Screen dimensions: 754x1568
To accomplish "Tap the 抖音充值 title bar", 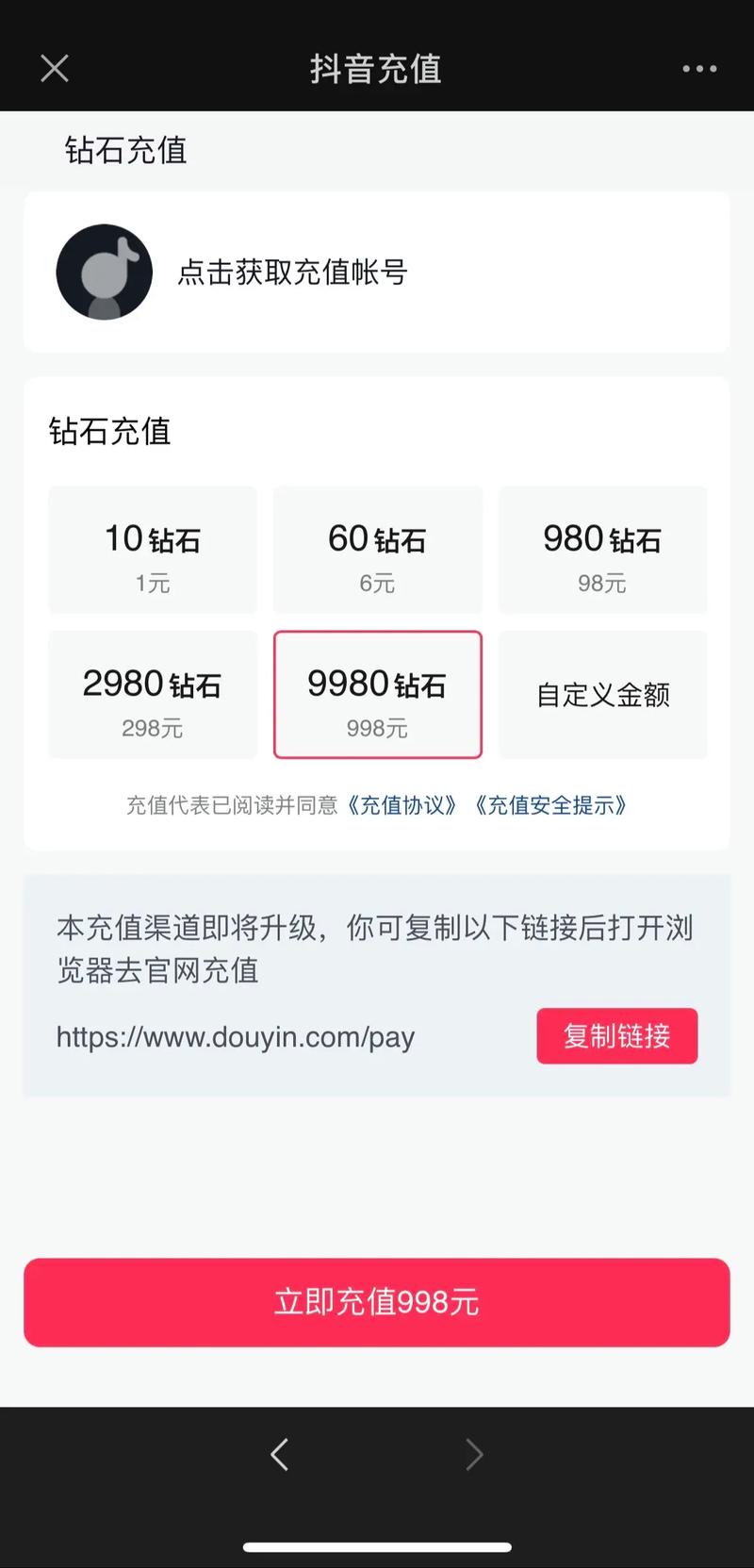I will 376,70.
